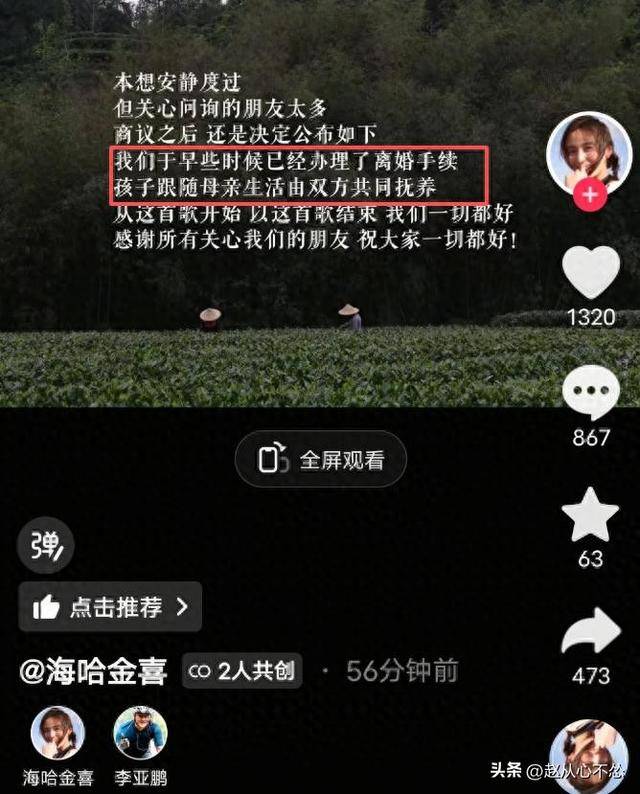
Task: Tap the 点击推荐 recommend button
Action: point(110,607)
